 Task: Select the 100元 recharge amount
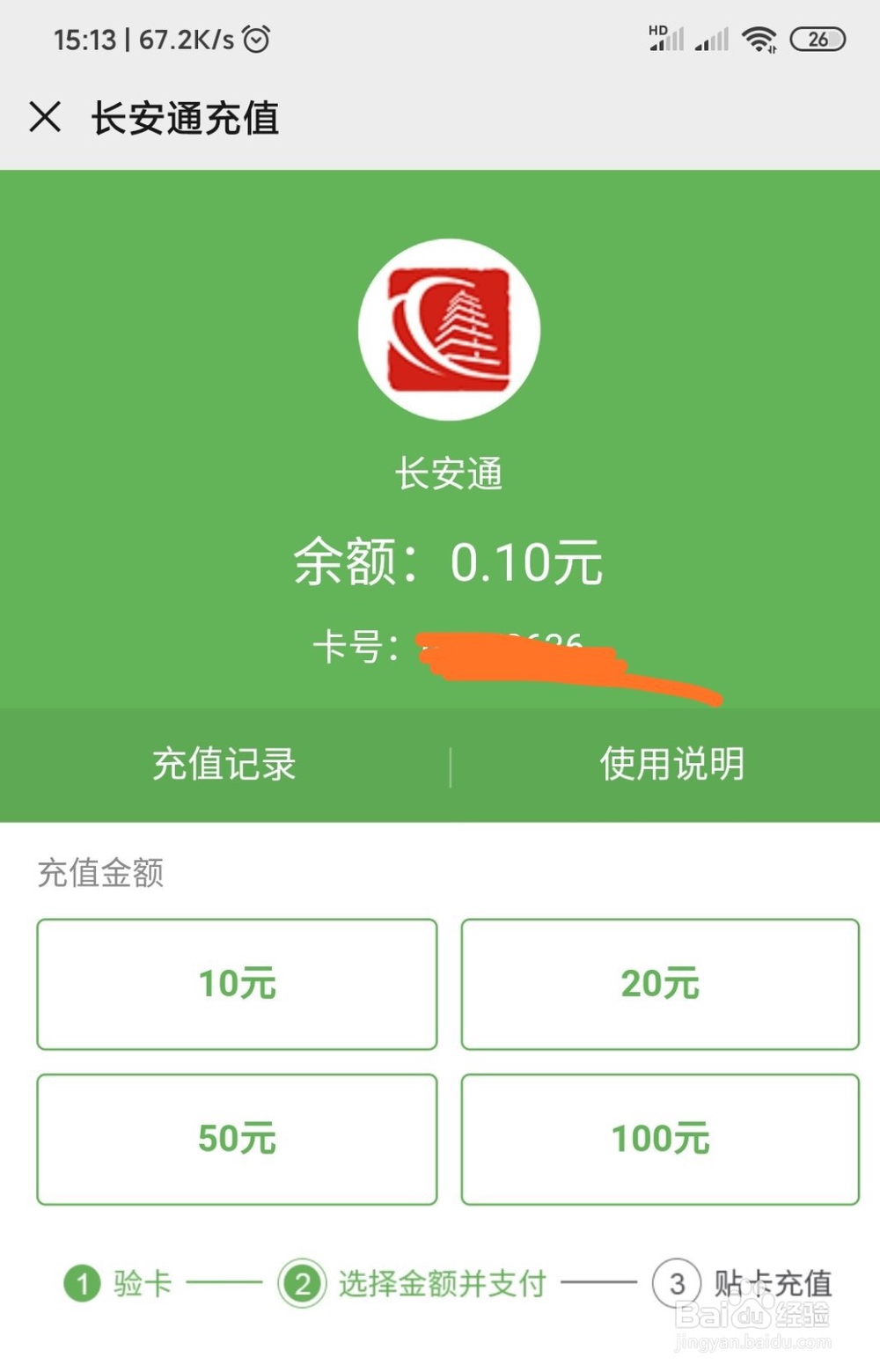pyautogui.click(x=661, y=1138)
